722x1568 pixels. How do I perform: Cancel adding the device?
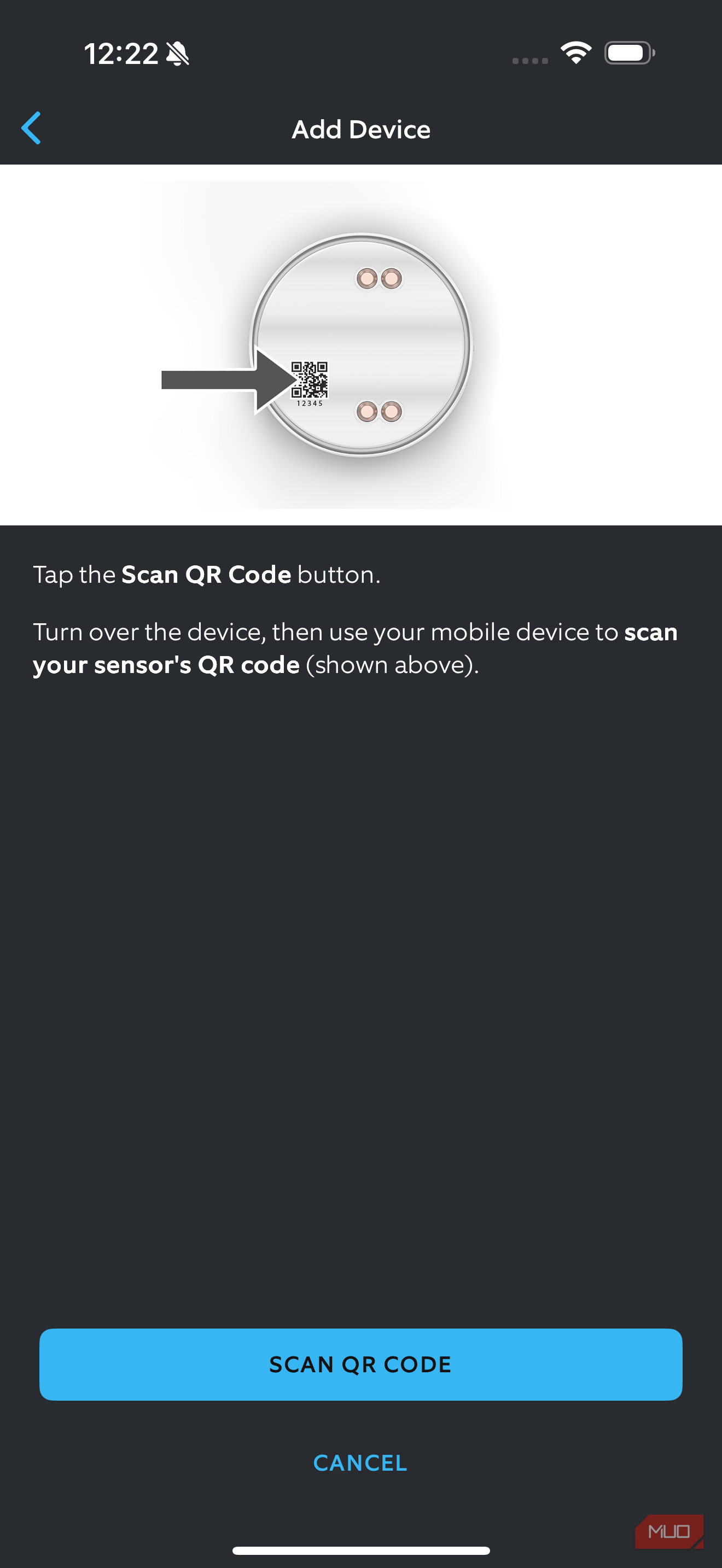(x=360, y=1462)
